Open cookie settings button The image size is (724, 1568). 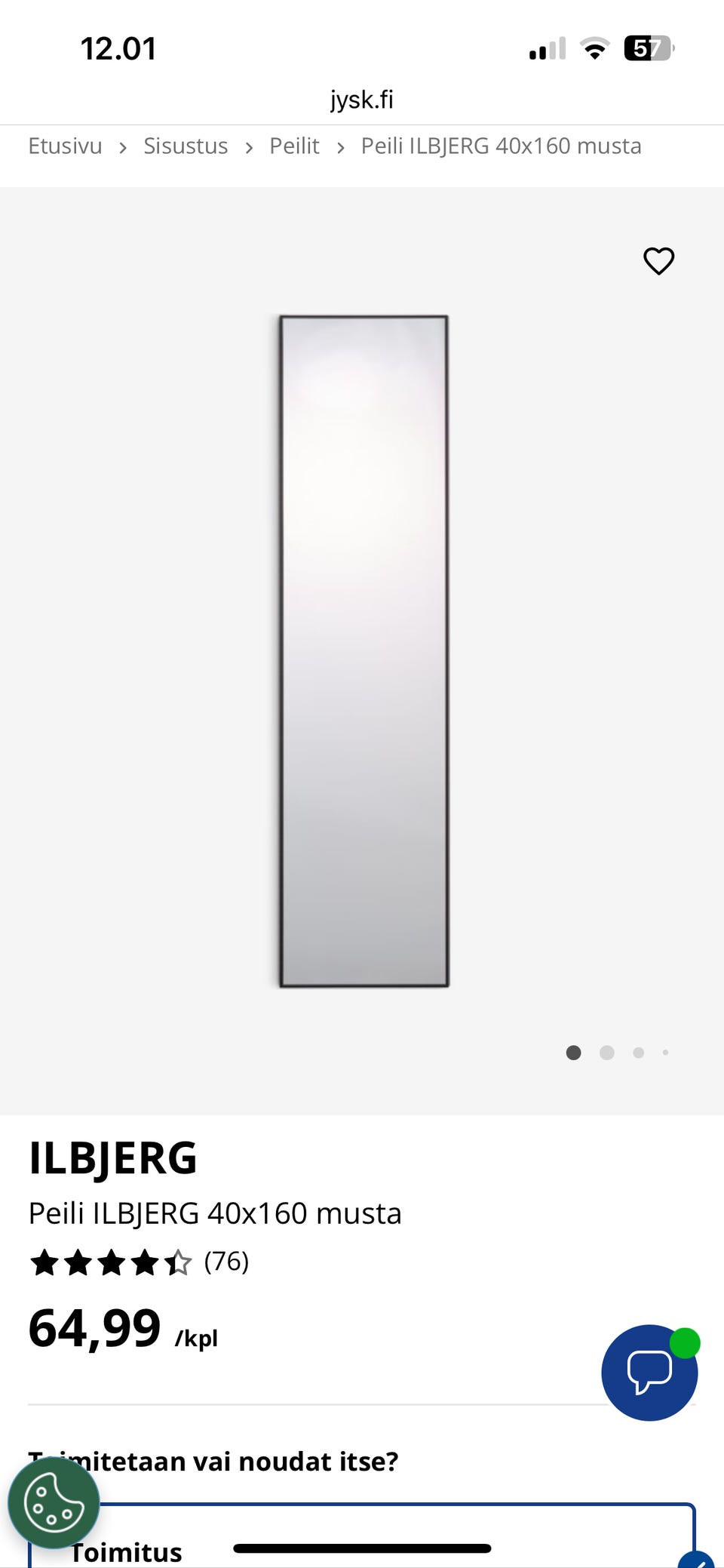point(54,1503)
